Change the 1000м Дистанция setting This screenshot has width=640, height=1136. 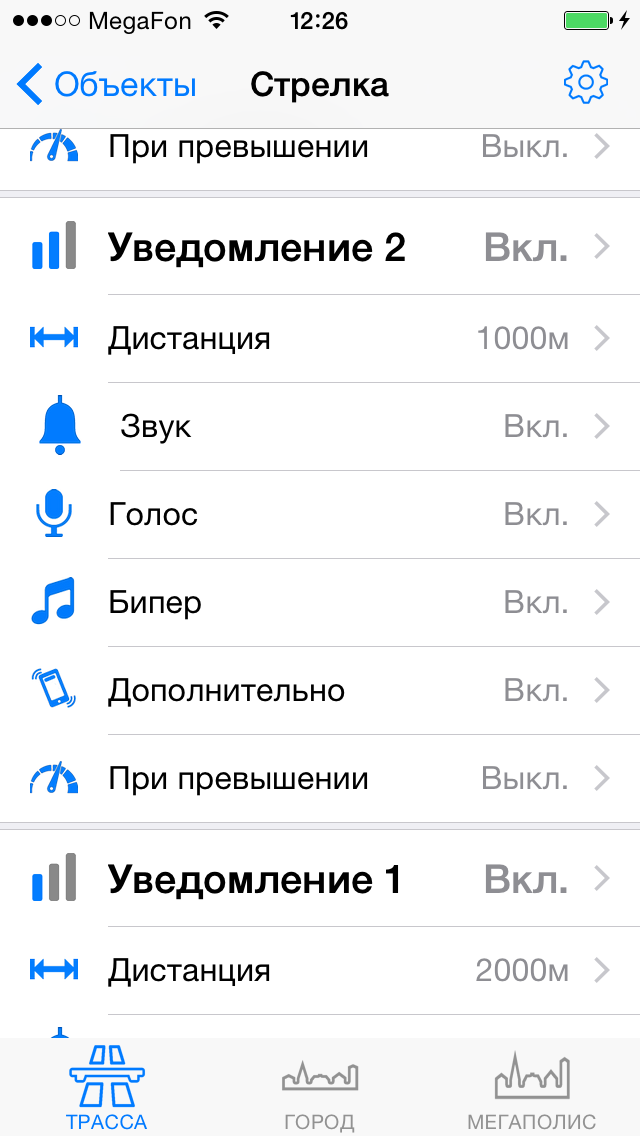click(x=320, y=338)
